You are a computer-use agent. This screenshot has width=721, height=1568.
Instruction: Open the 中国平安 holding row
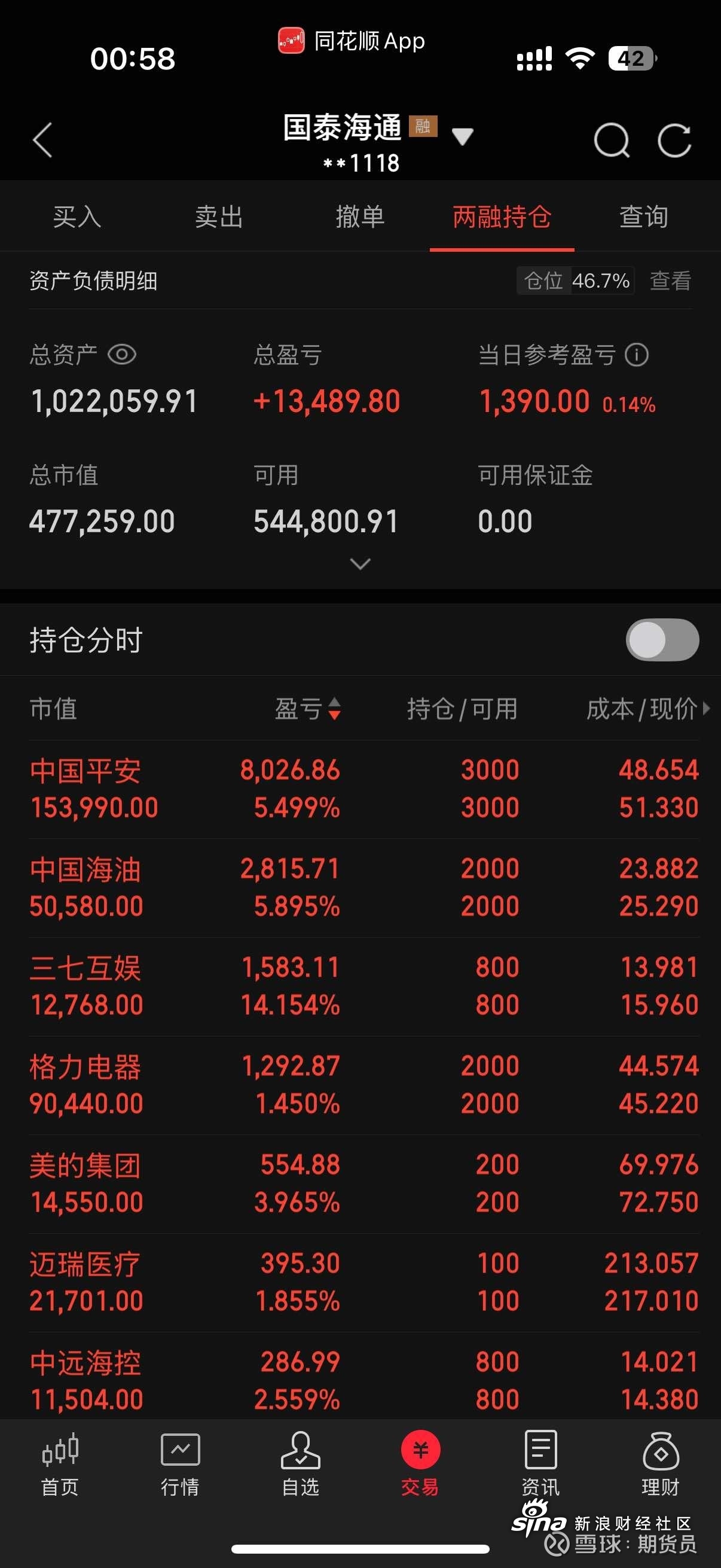click(364, 789)
